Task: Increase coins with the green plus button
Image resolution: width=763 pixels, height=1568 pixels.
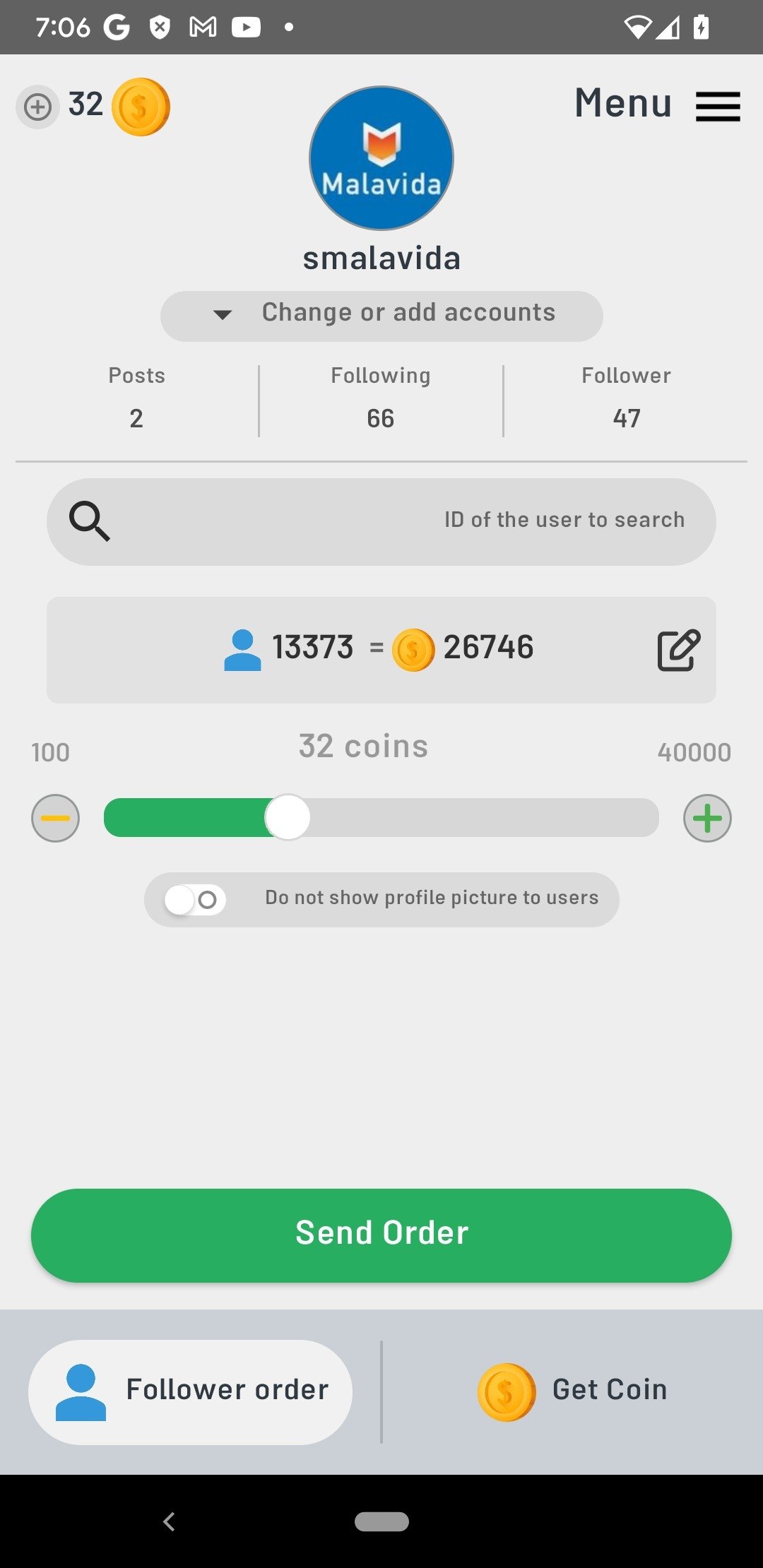Action: (707, 818)
